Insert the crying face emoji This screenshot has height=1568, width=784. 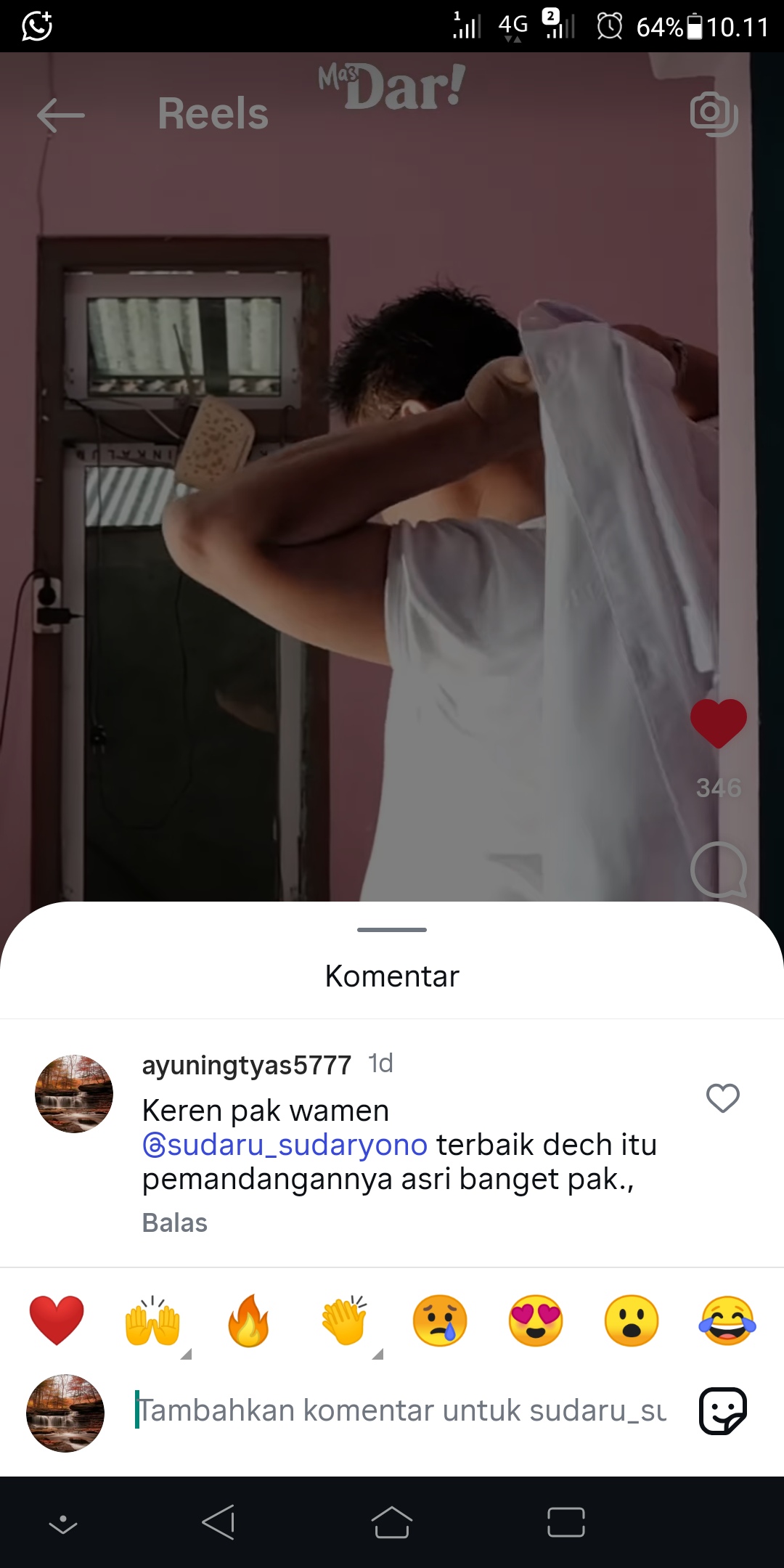point(440,1320)
